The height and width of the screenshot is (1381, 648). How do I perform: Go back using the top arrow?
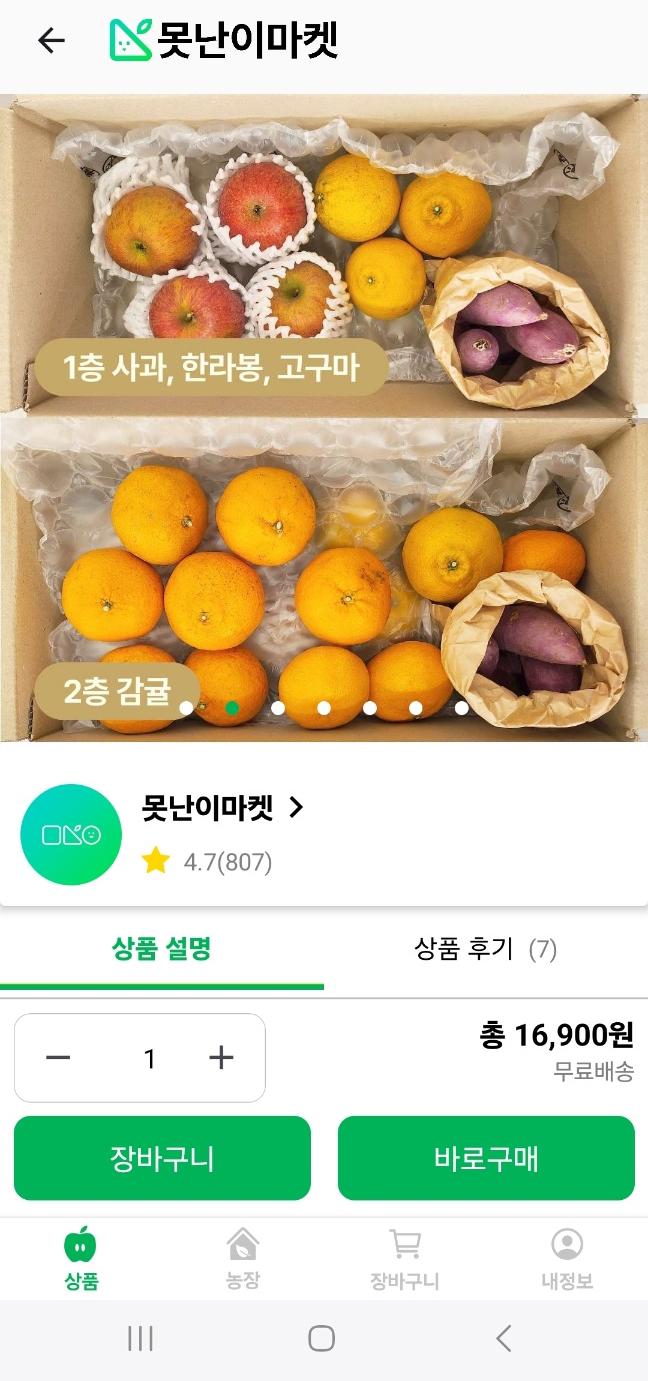(x=50, y=40)
